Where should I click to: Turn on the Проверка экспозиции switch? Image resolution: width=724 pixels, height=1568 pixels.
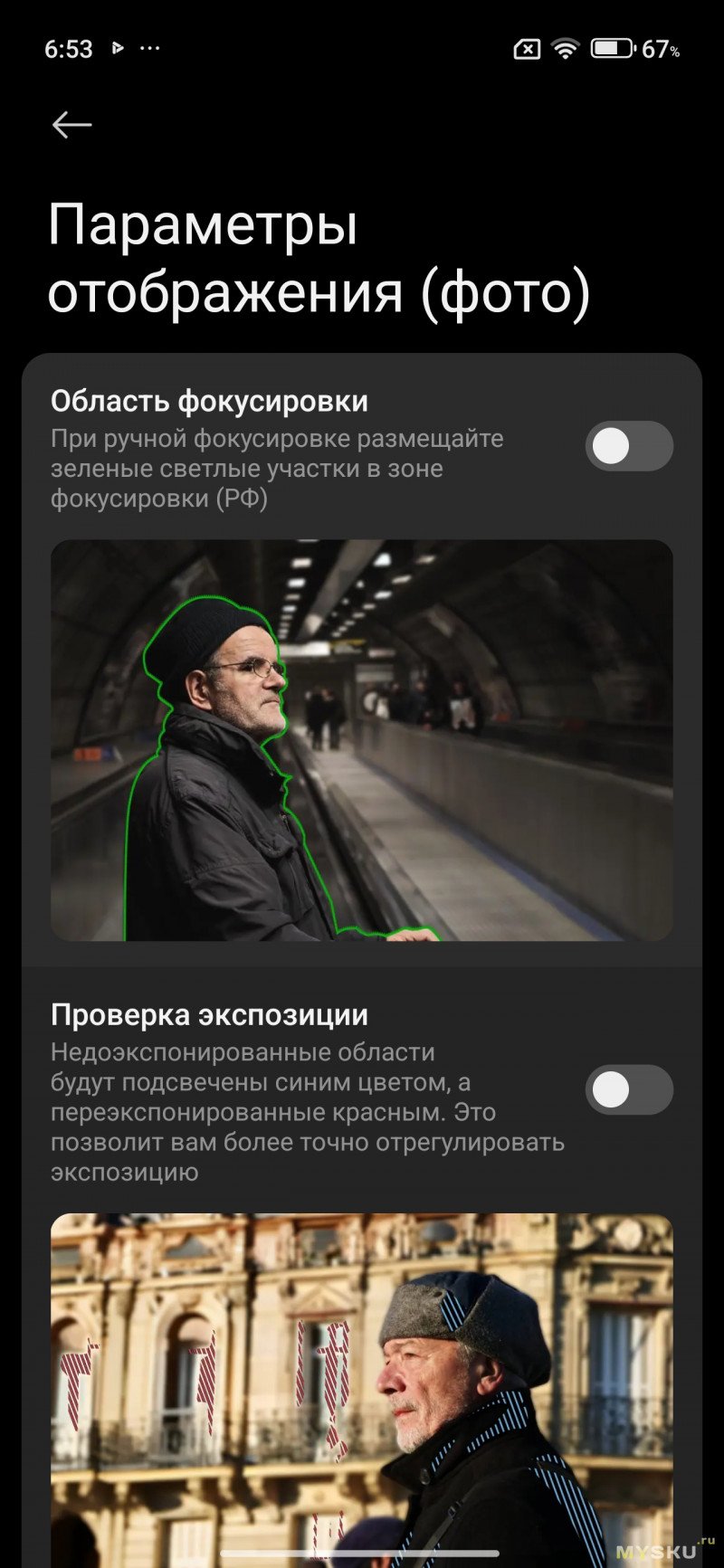tap(629, 1090)
